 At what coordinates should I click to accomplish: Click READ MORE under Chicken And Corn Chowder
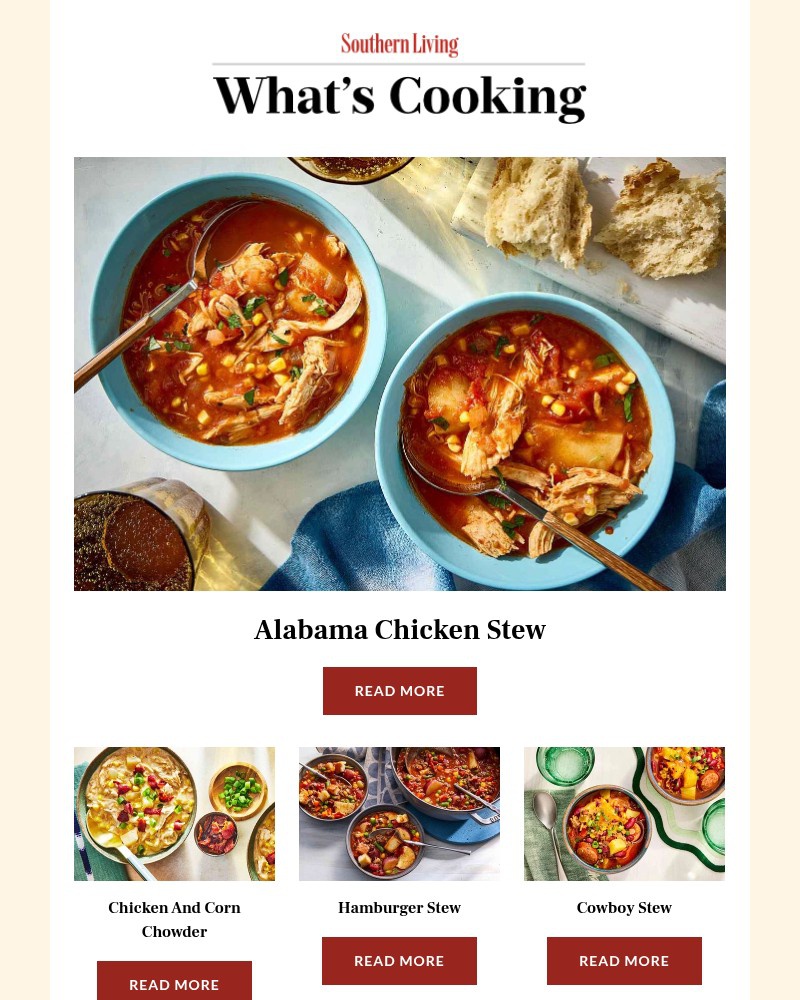click(174, 984)
